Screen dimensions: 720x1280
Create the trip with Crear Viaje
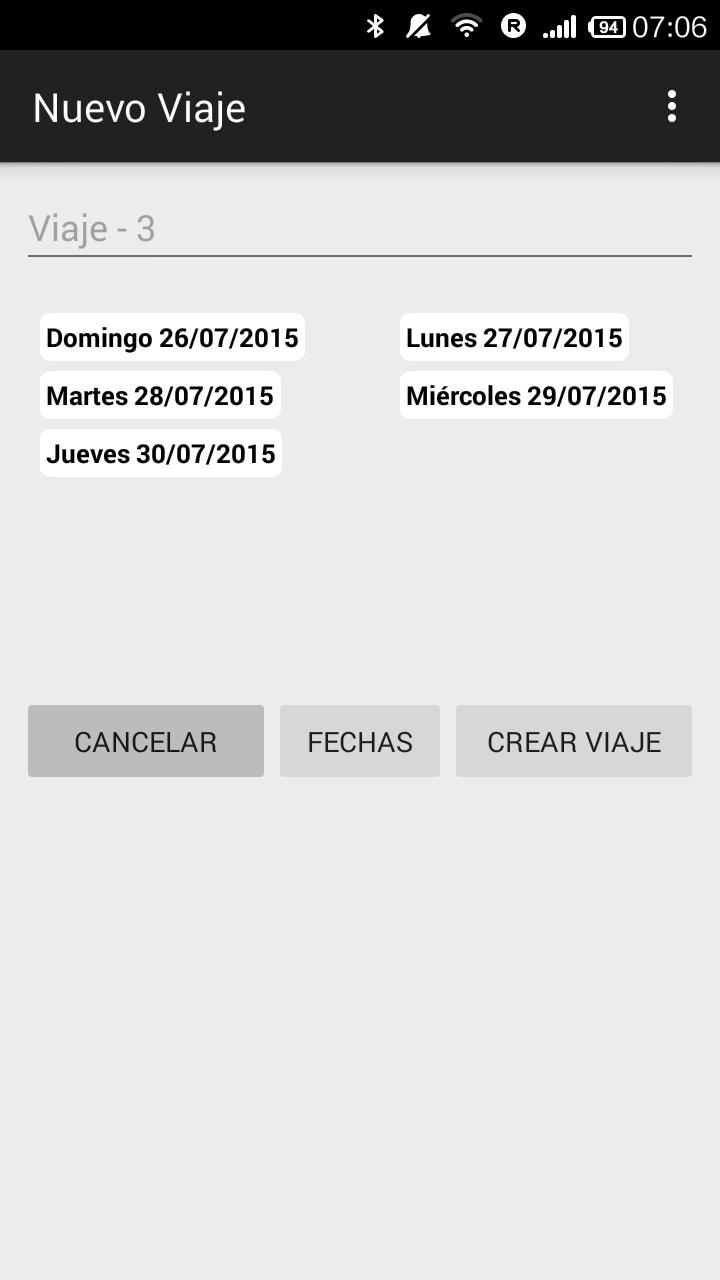point(574,741)
